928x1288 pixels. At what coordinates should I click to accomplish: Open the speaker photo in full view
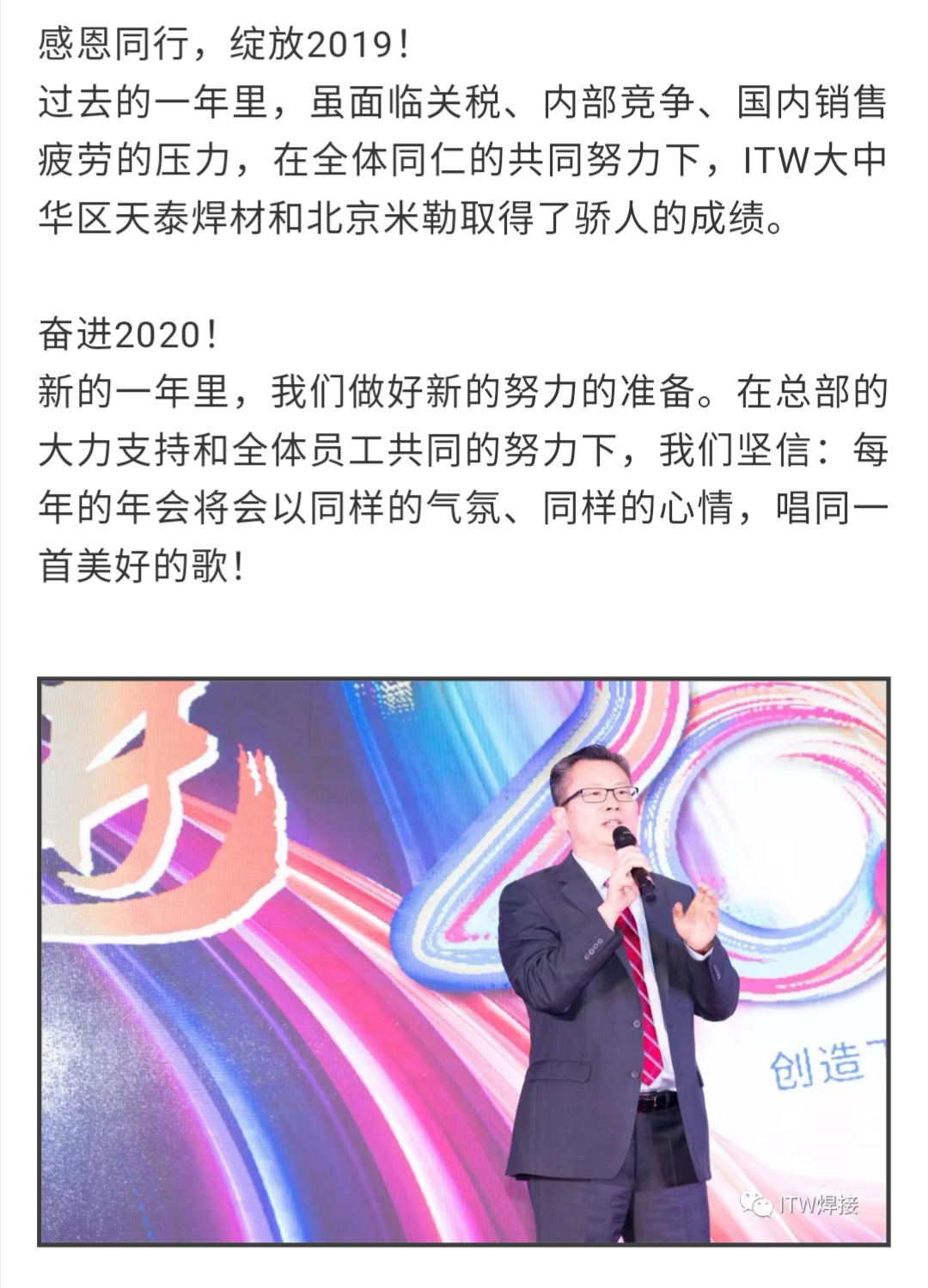tap(464, 961)
